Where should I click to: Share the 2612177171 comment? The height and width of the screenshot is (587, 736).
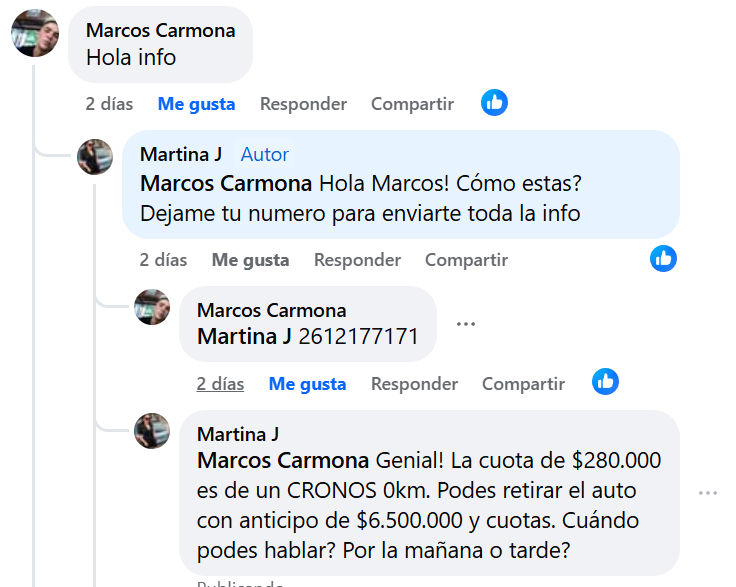(x=523, y=384)
